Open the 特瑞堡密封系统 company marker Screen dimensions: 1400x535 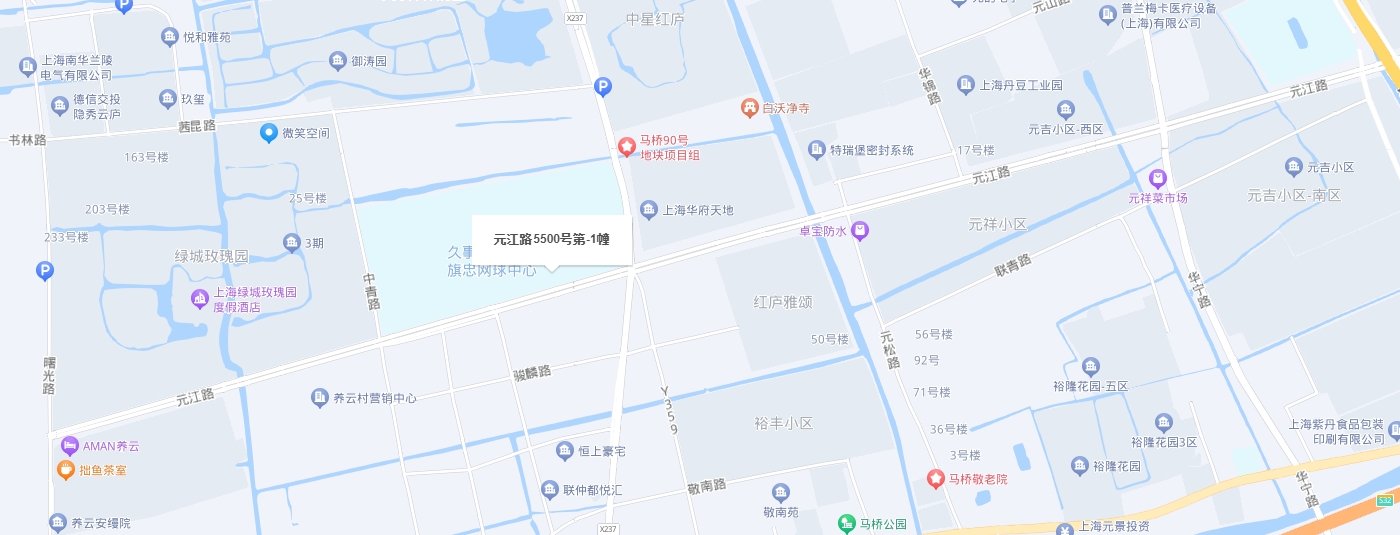click(x=816, y=150)
